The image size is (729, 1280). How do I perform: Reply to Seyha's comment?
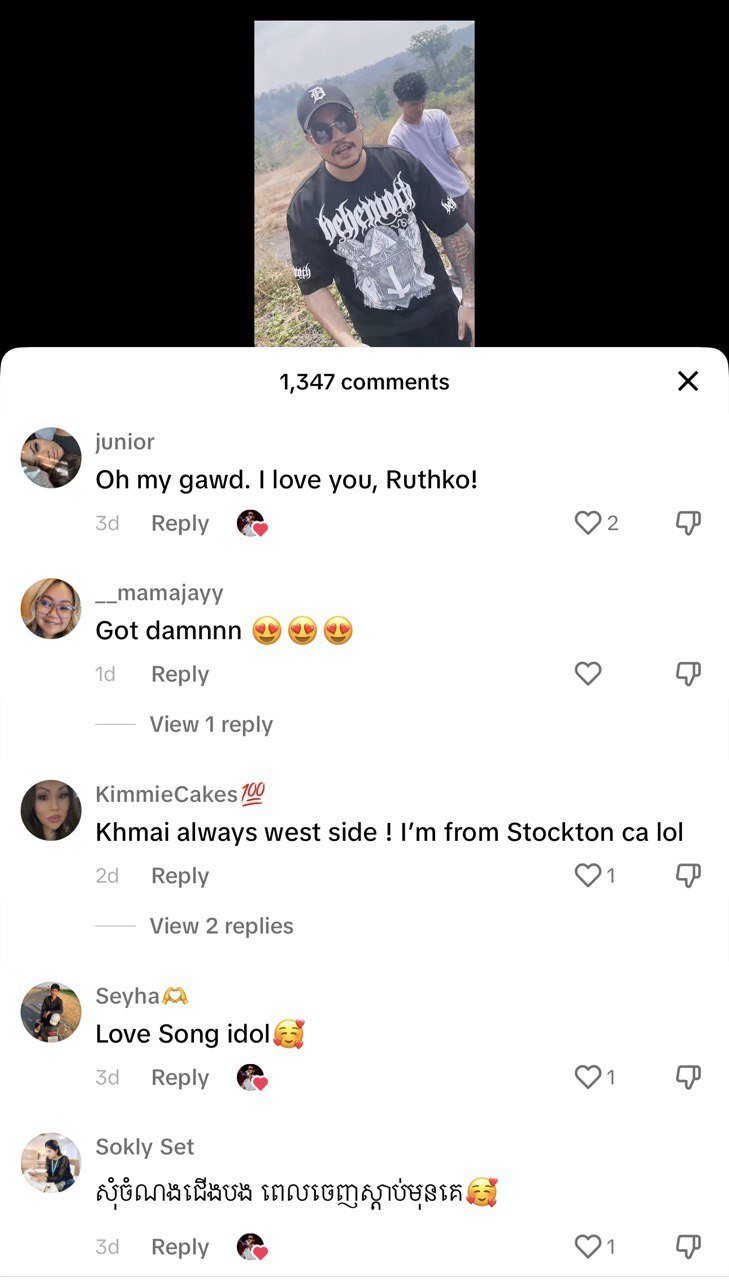[180, 1077]
